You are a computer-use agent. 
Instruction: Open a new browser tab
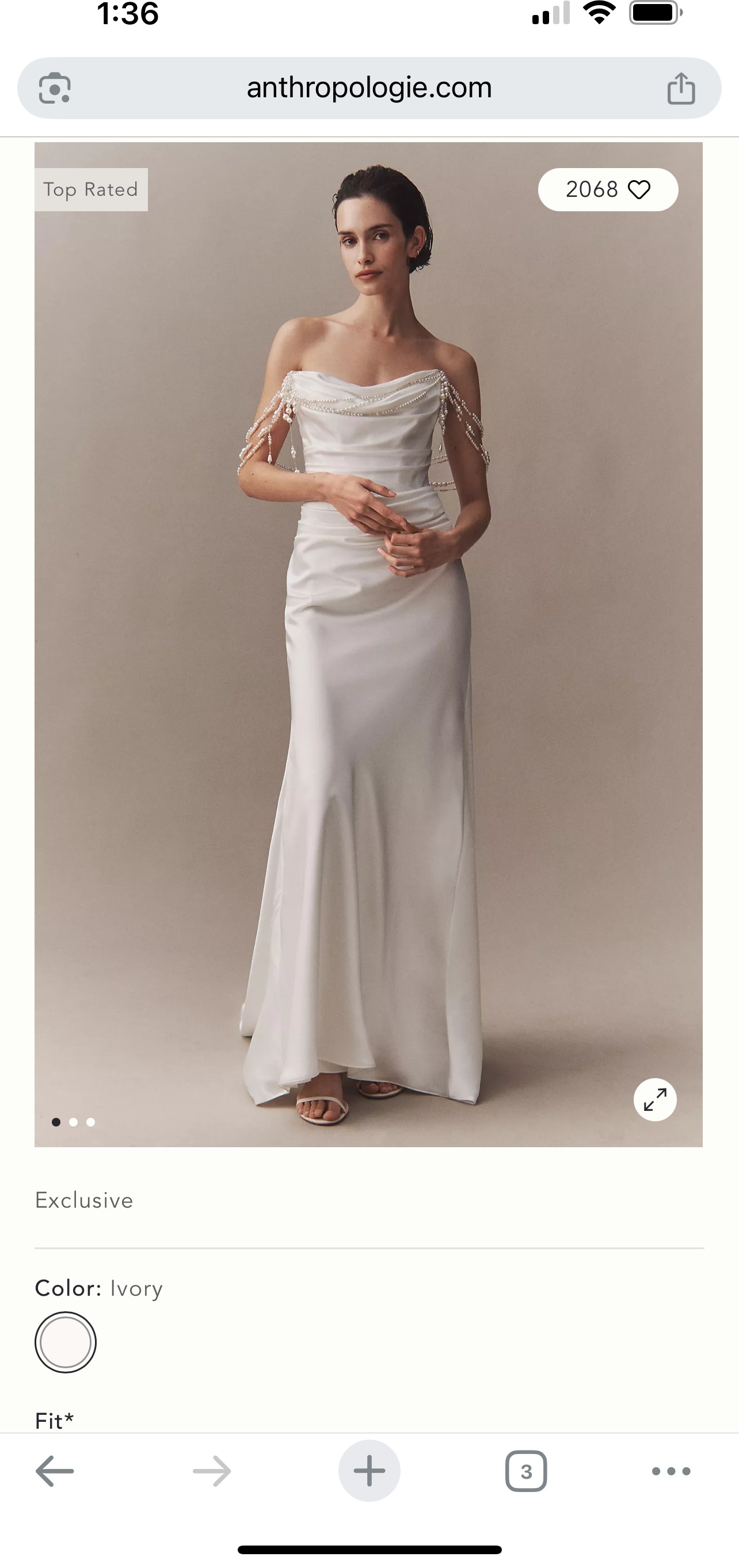point(369,1471)
